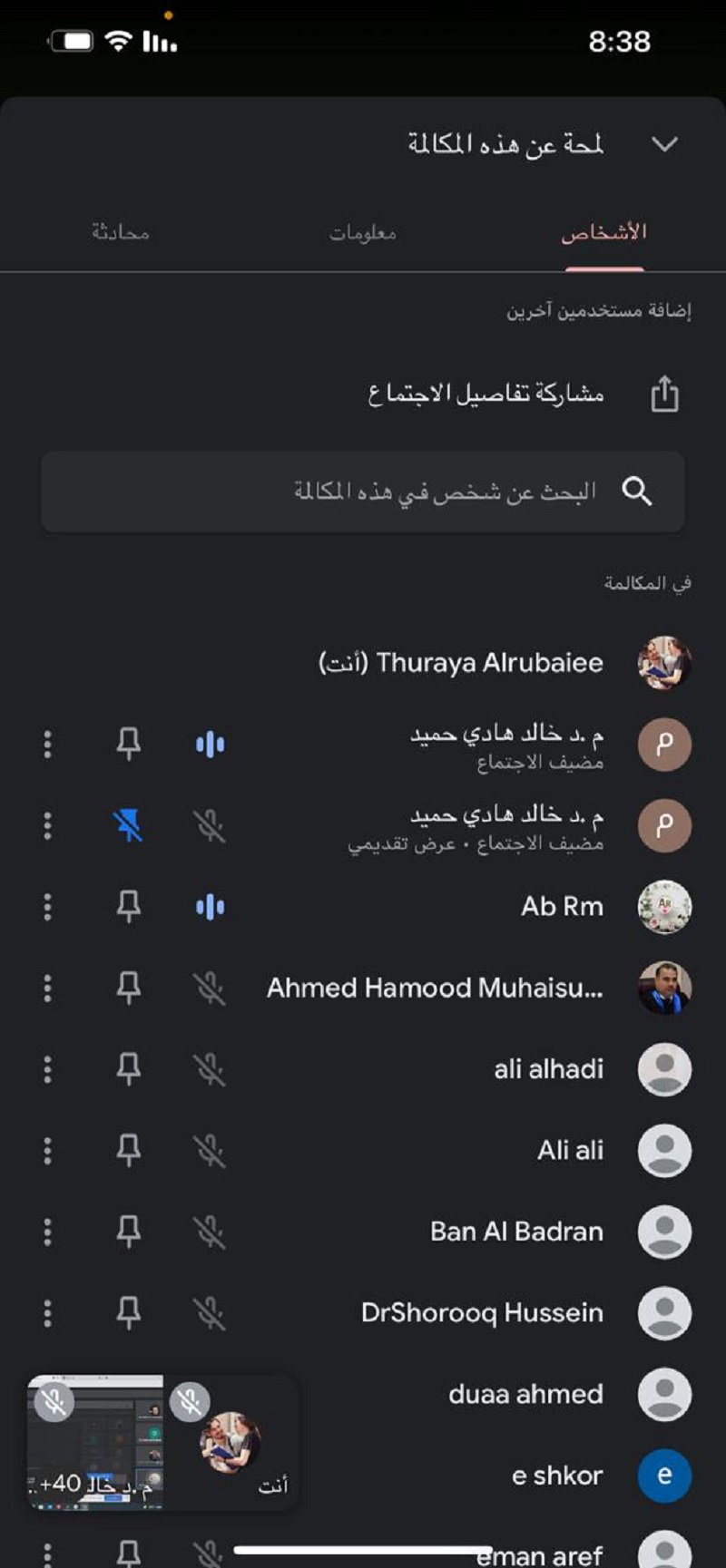
Task: Tap مشاركة تفاصيل الاجتماع share button
Action: coord(663,394)
